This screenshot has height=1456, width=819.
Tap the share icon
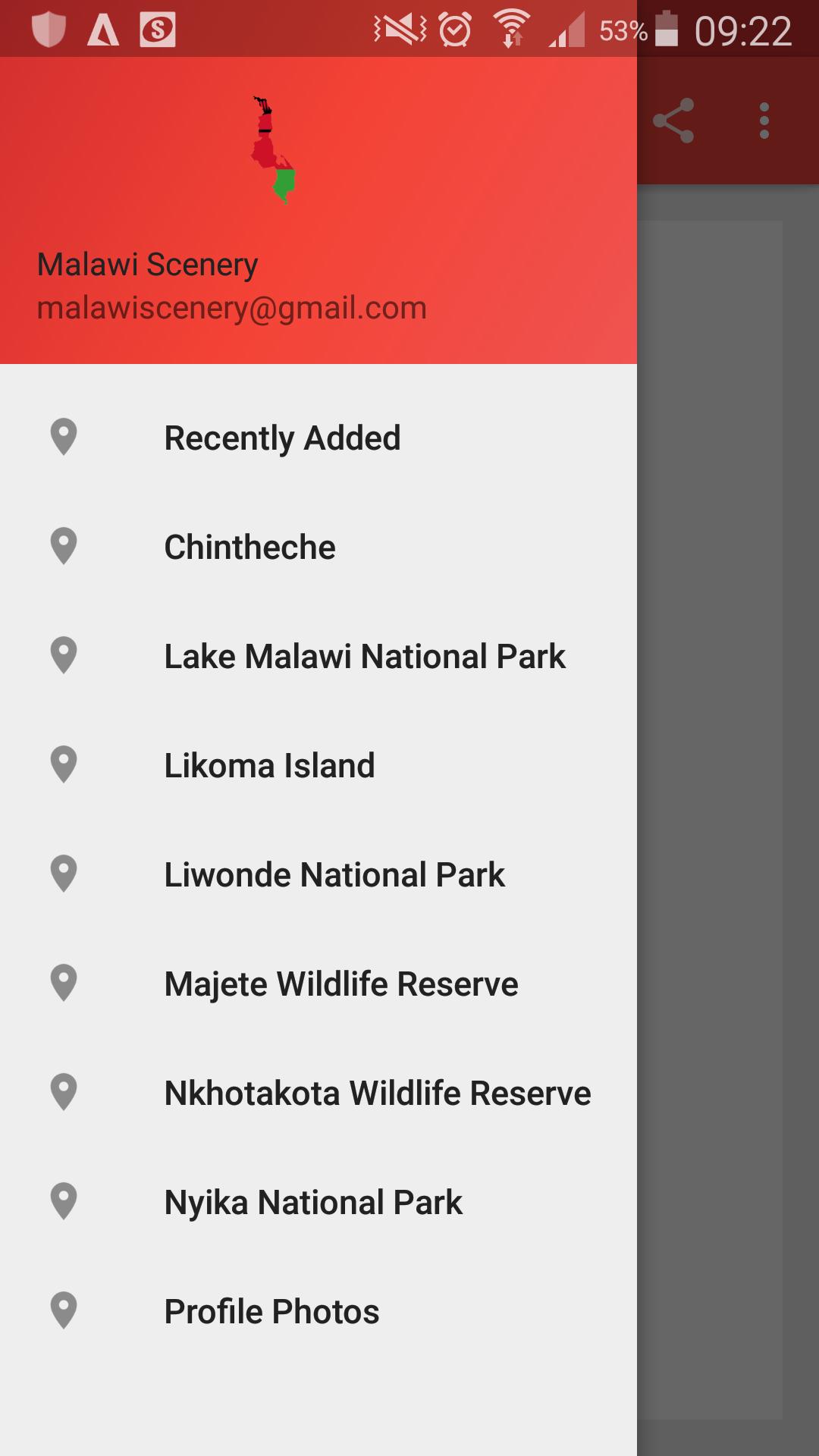(673, 121)
